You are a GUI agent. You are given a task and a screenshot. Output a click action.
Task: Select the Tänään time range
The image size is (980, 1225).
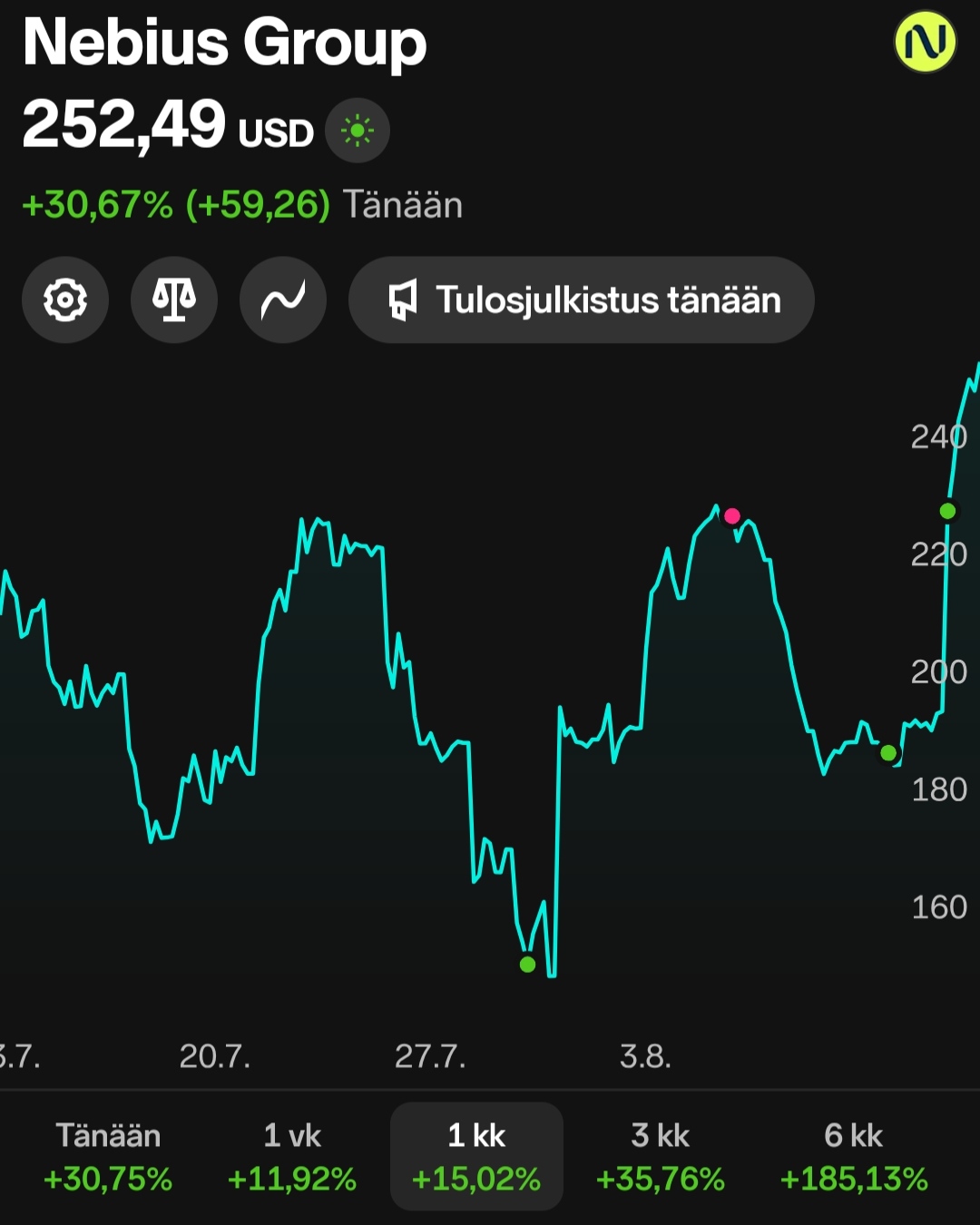pos(108,1157)
